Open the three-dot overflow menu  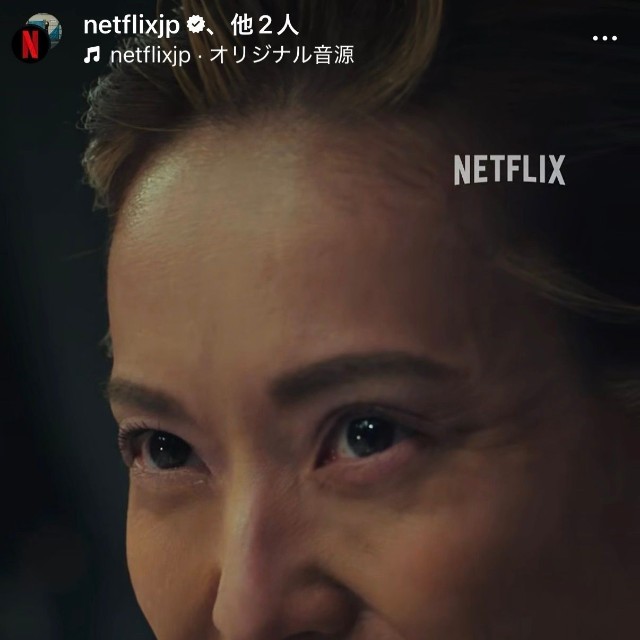click(x=604, y=38)
